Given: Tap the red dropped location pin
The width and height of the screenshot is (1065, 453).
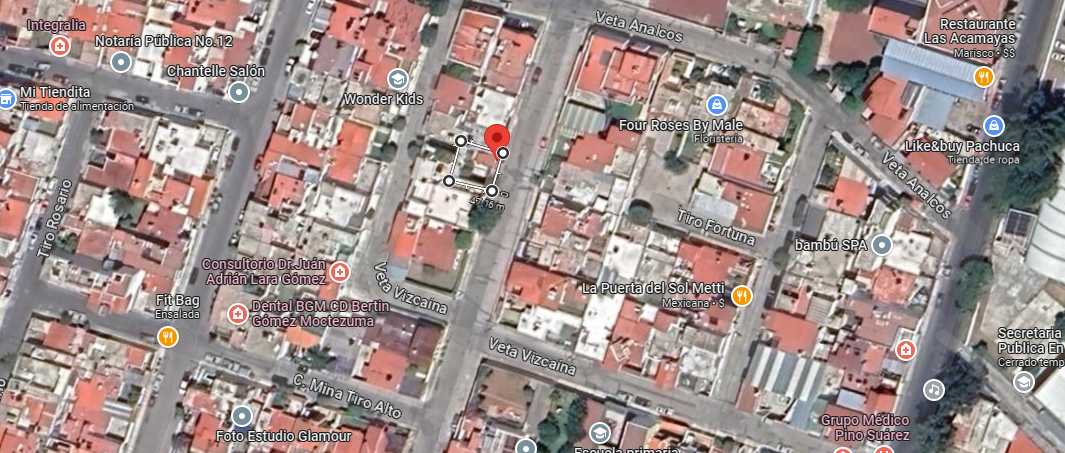Looking at the screenshot, I should tap(498, 141).
